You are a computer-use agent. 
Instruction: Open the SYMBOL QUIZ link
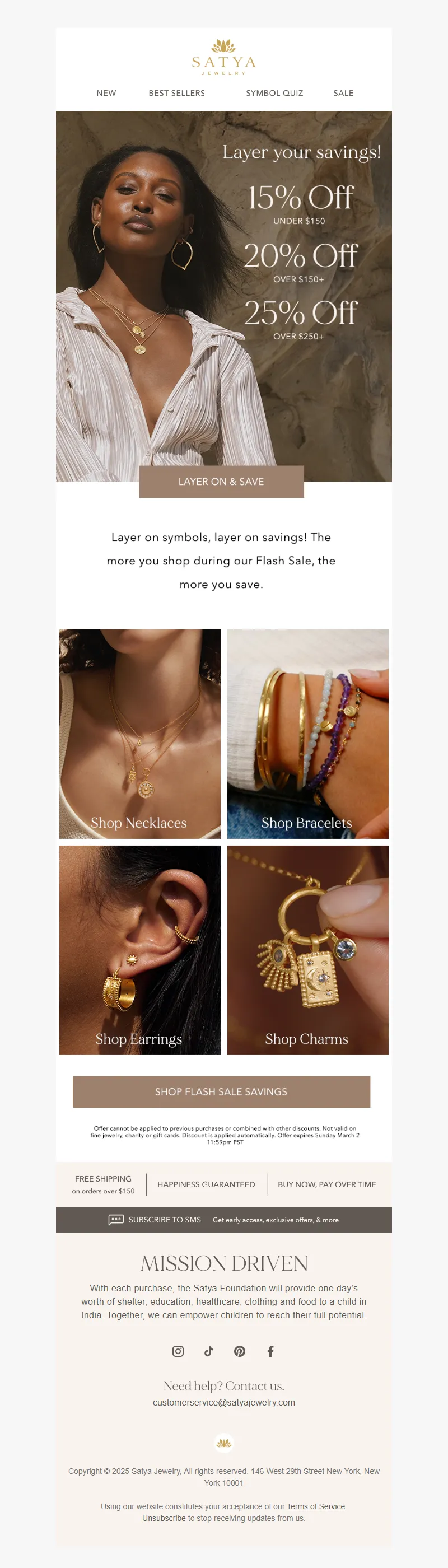click(x=274, y=93)
